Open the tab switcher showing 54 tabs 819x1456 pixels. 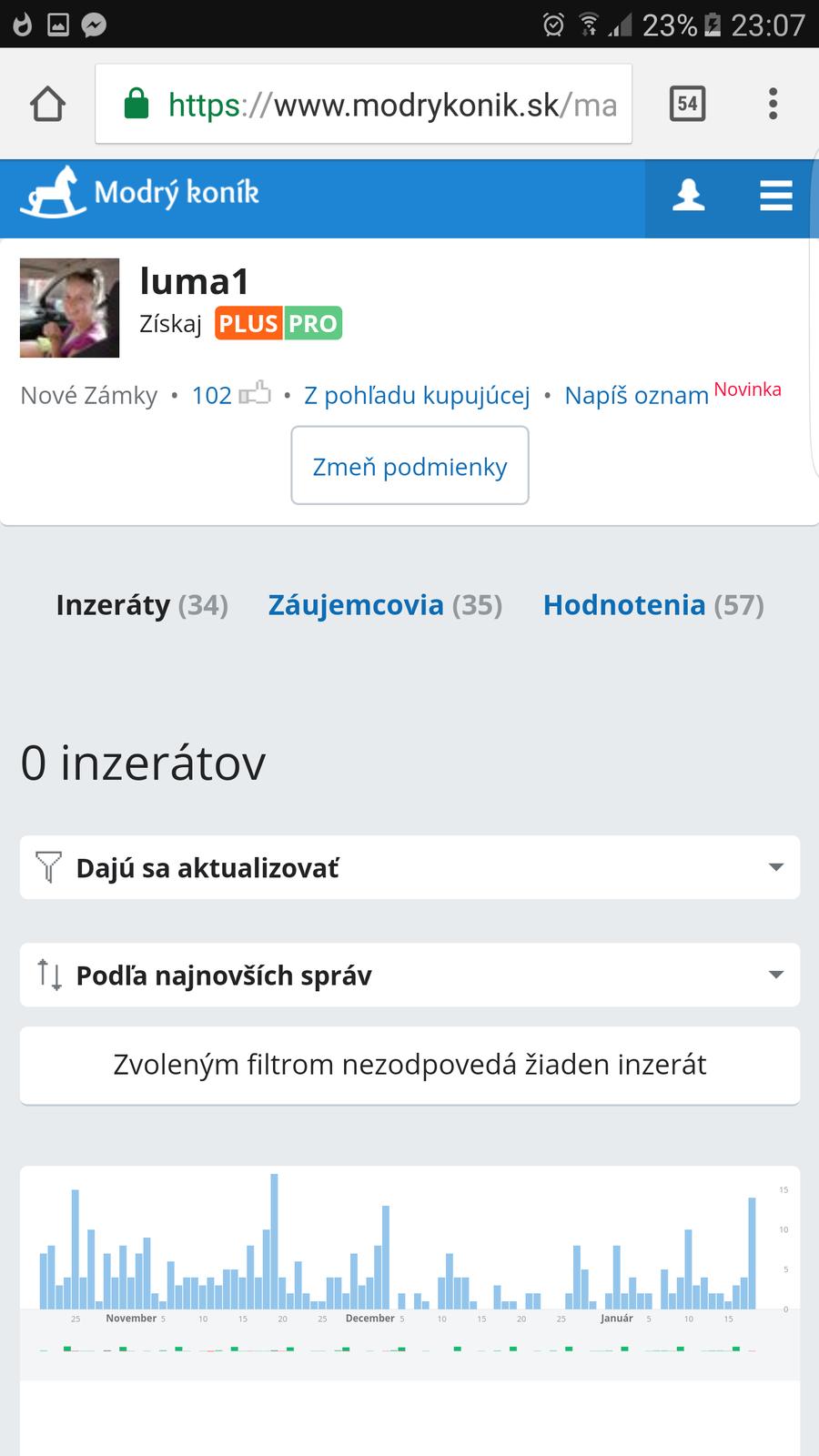pyautogui.click(x=687, y=105)
